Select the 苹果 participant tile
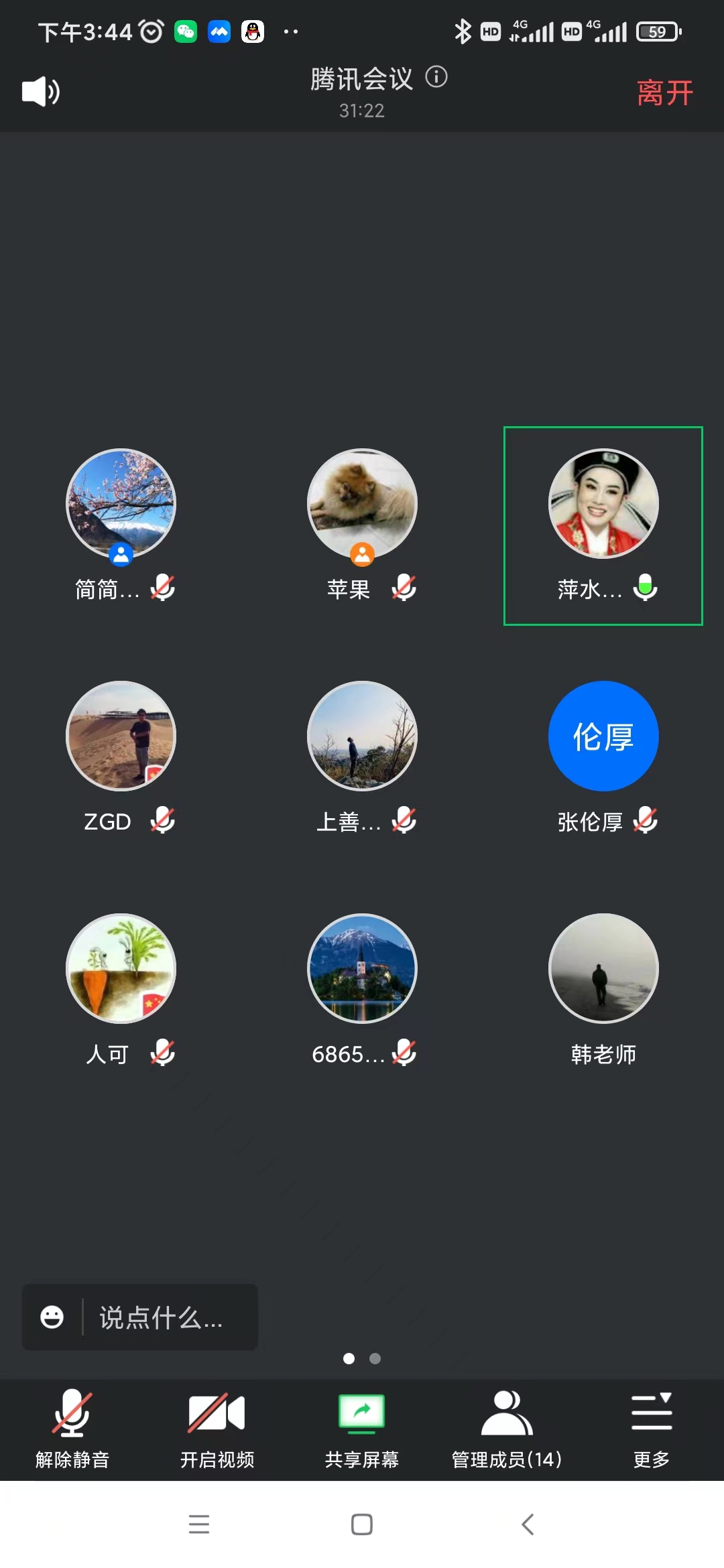Viewport: 724px width, 1568px height. click(x=362, y=504)
